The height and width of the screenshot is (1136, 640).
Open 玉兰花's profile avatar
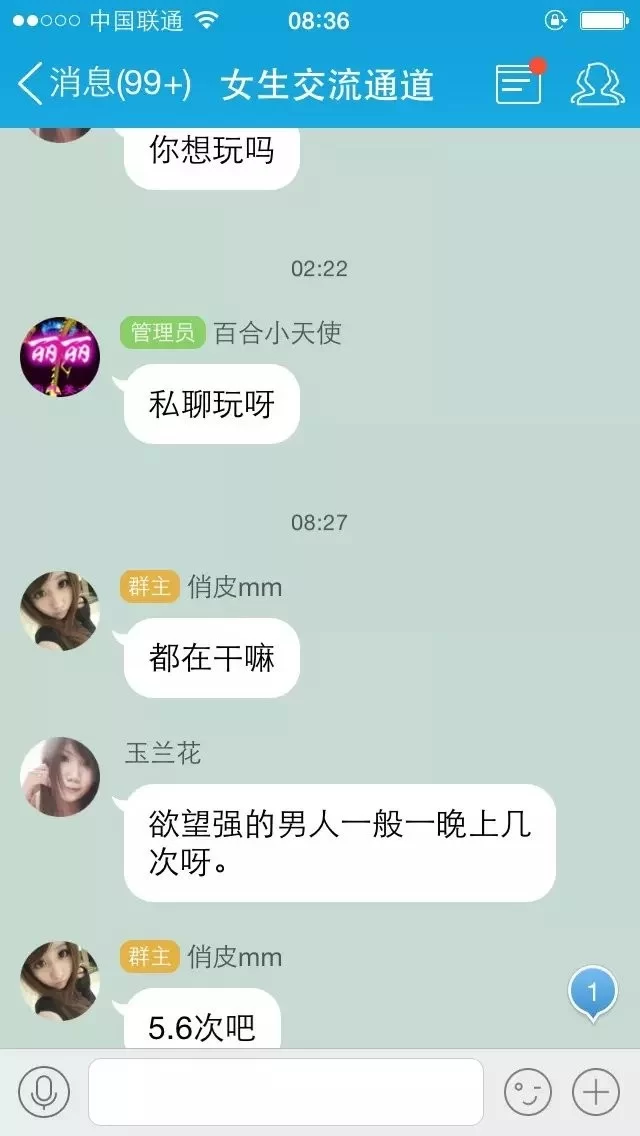[x=60, y=777]
